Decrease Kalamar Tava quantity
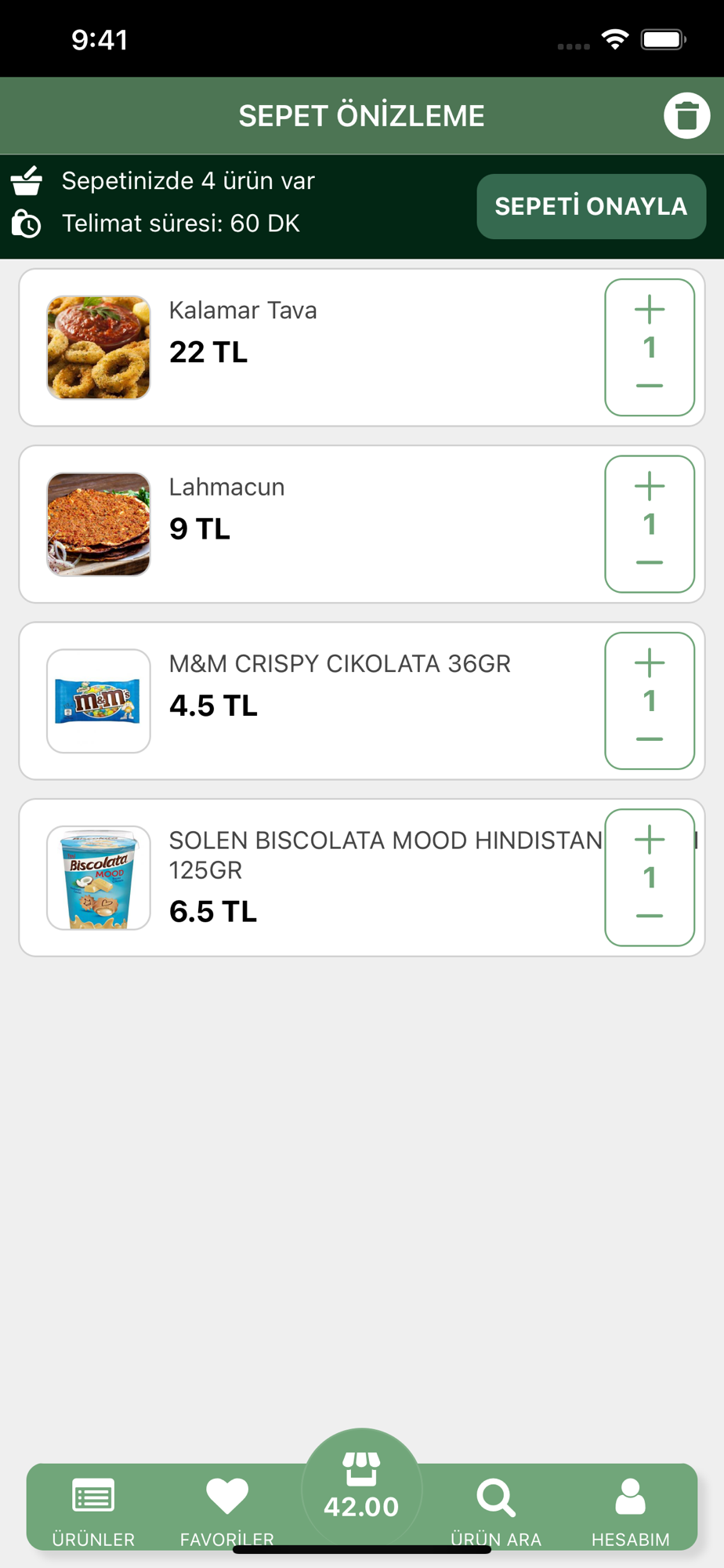This screenshot has width=724, height=1568. 650,386
